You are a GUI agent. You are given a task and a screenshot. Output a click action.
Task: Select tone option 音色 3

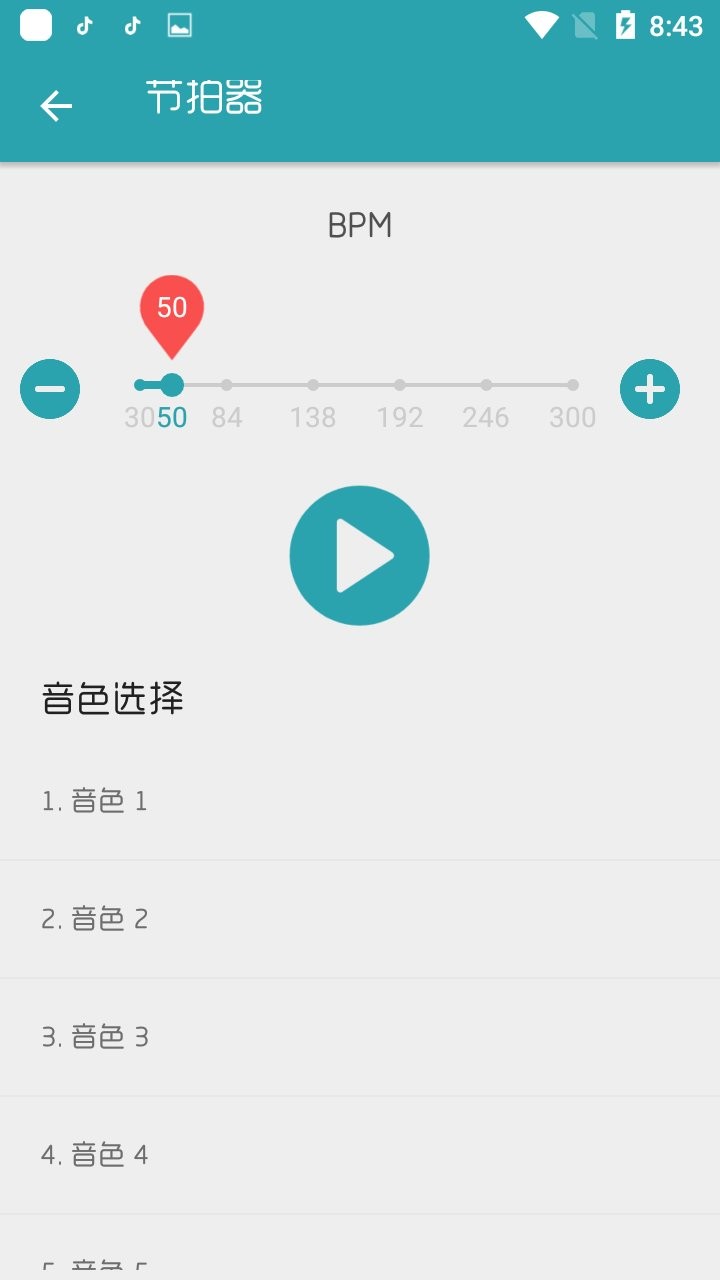coord(95,1037)
